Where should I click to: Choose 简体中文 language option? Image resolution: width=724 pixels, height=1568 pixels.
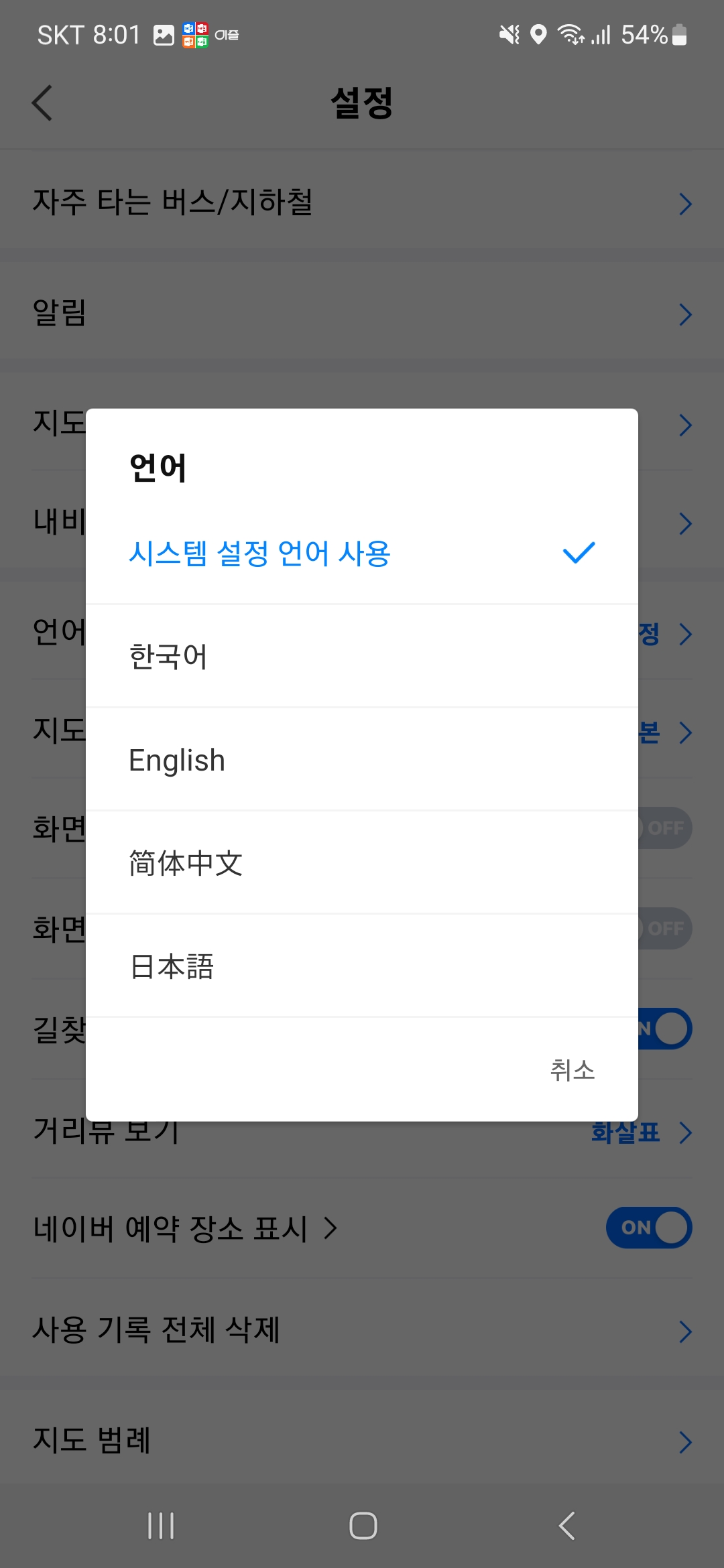[362, 863]
